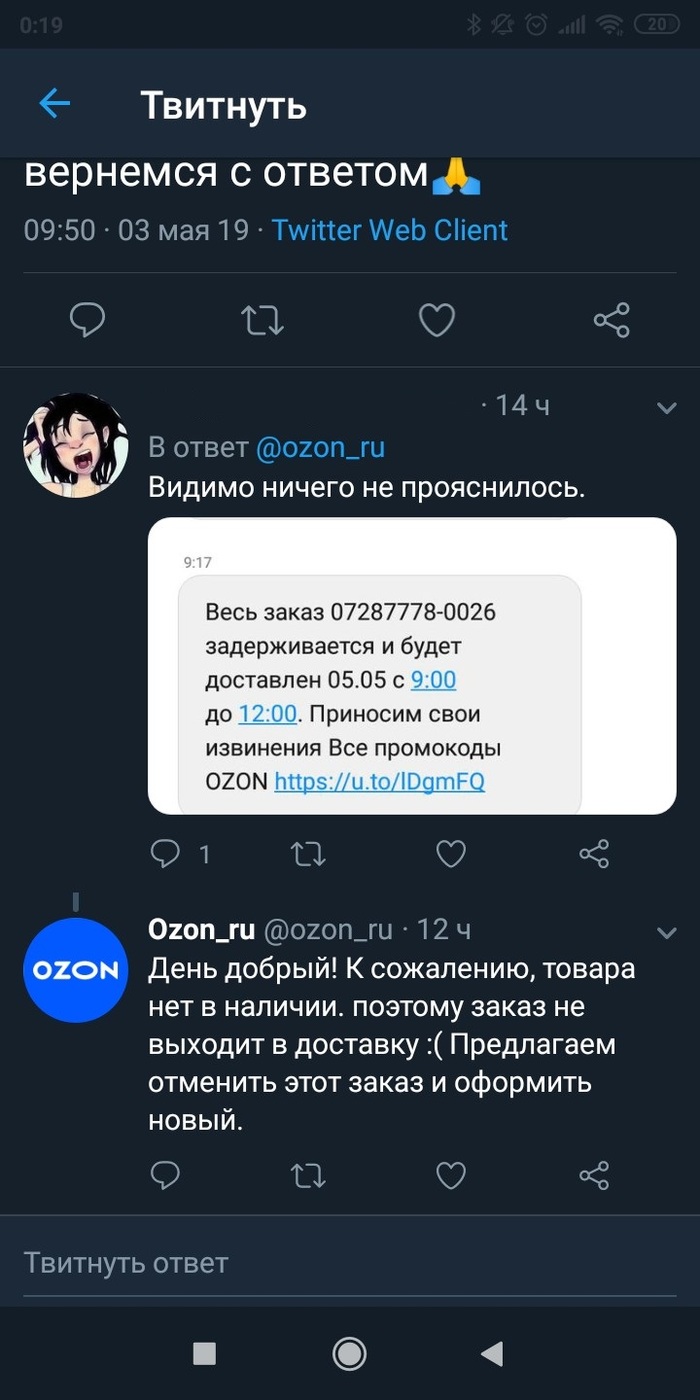Expand the dropdown on the Ozon_ru reply
700x1400 pixels.
pos(666,933)
